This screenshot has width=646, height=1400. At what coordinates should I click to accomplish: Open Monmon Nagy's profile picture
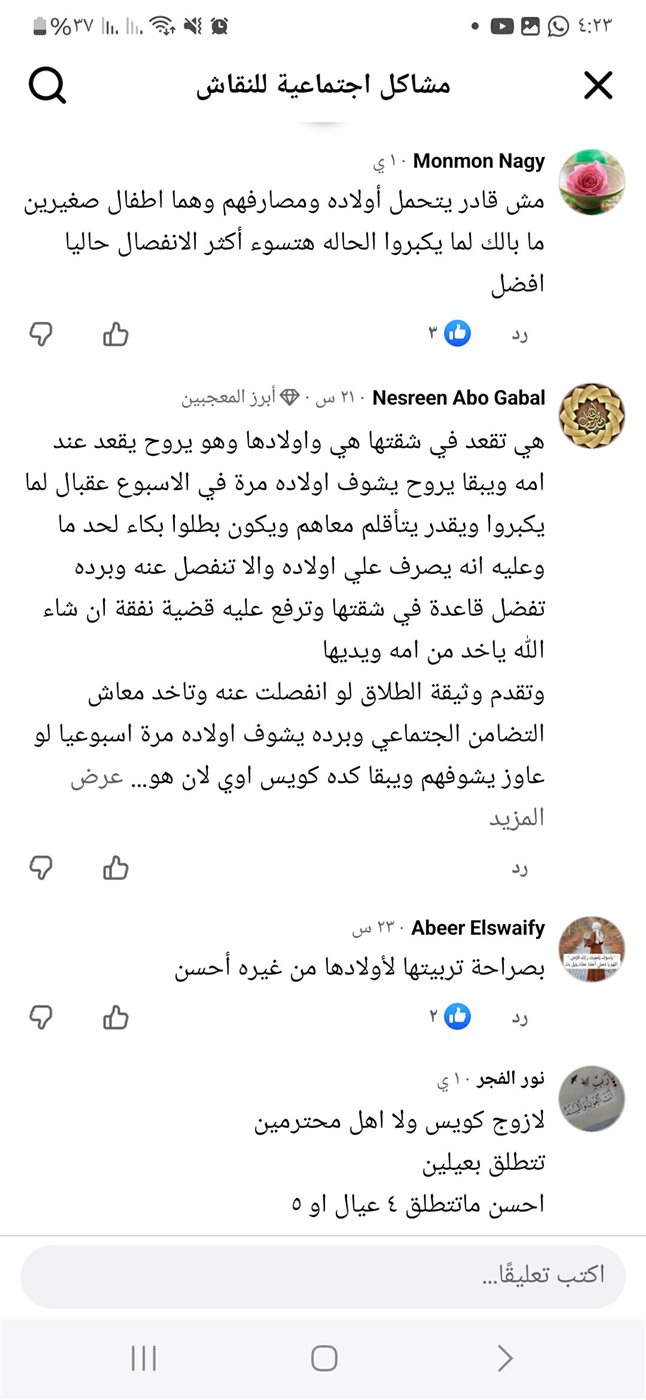(x=592, y=183)
